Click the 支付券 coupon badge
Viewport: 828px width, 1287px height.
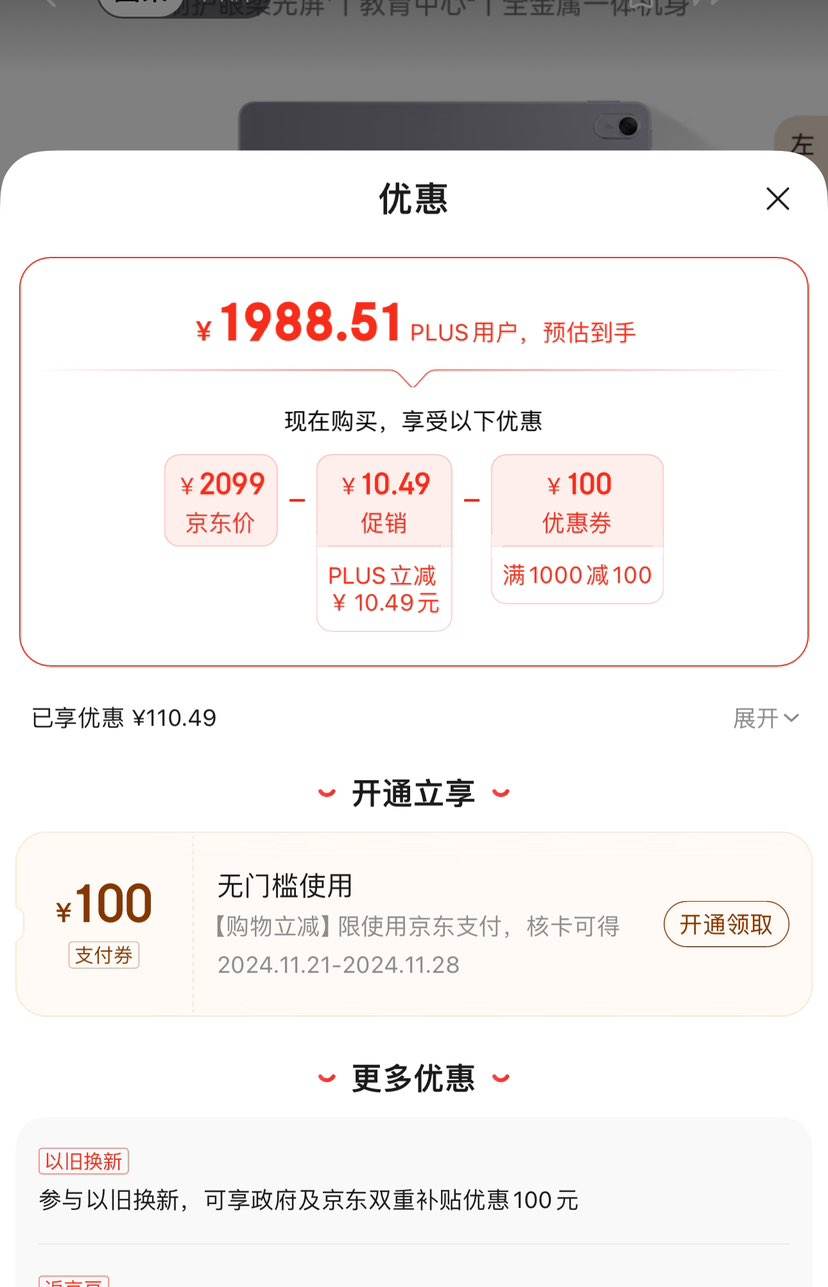tap(103, 955)
